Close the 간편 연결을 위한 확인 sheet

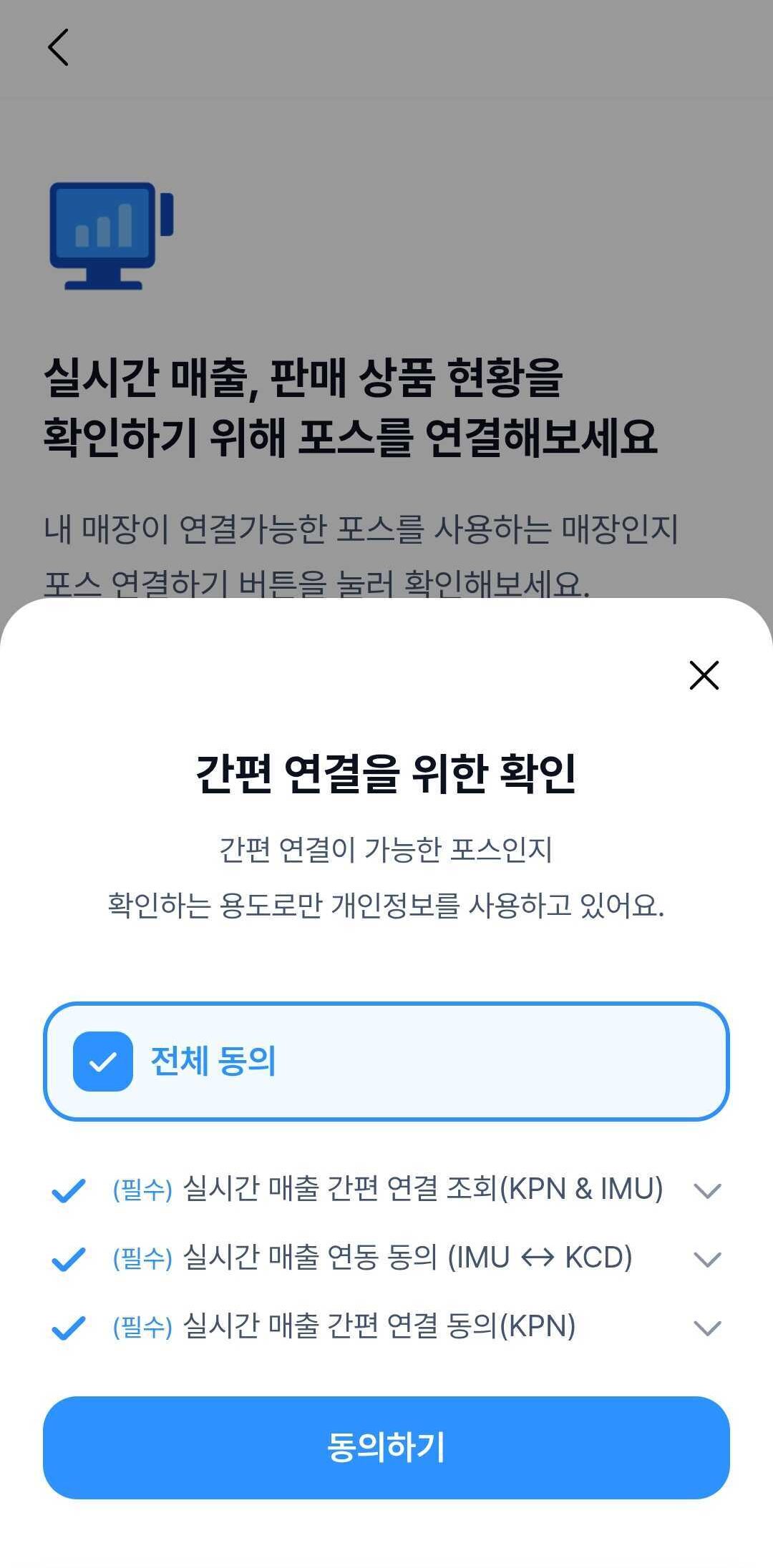[704, 675]
